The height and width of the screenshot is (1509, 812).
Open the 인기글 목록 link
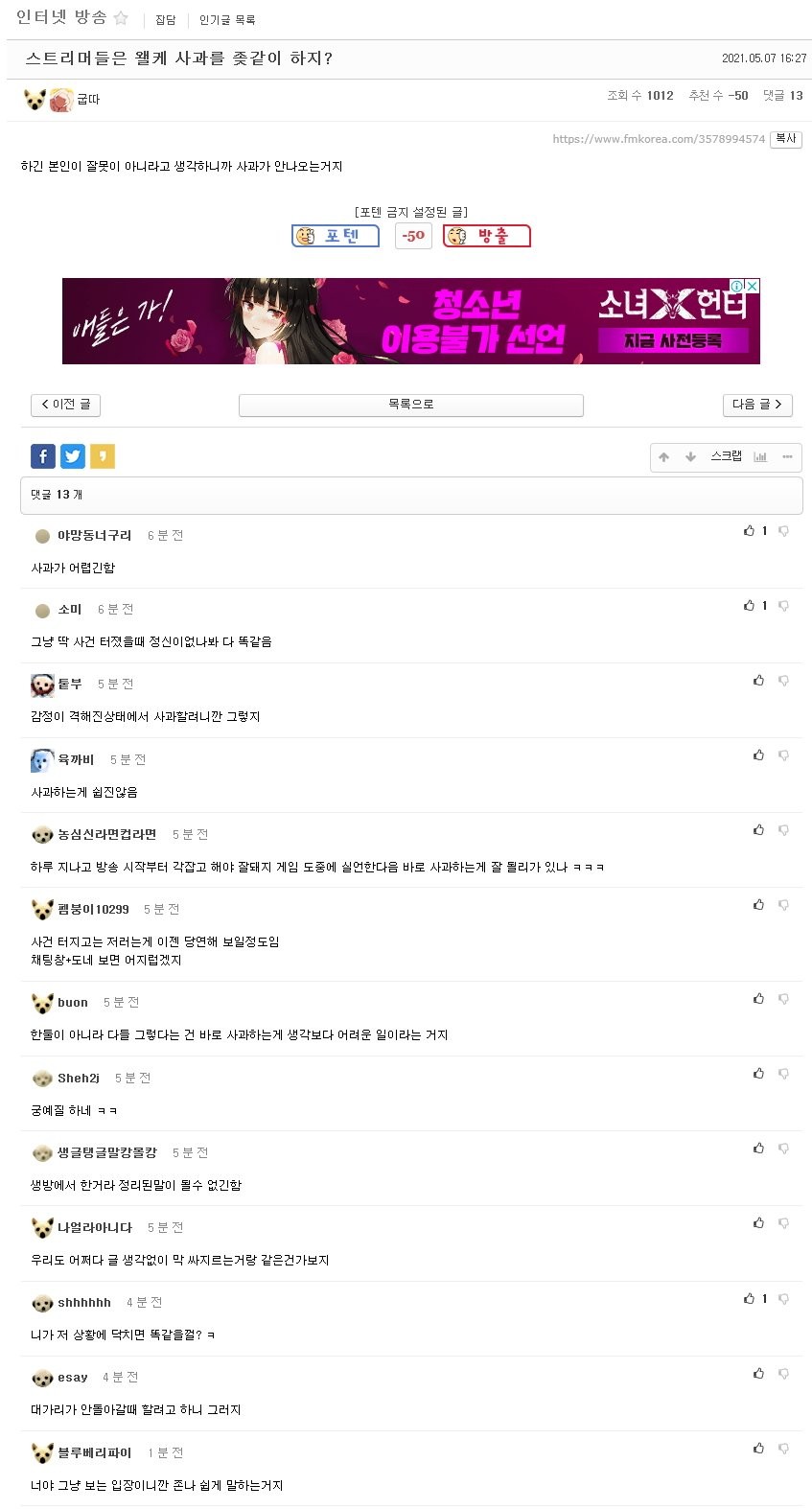pos(227,20)
